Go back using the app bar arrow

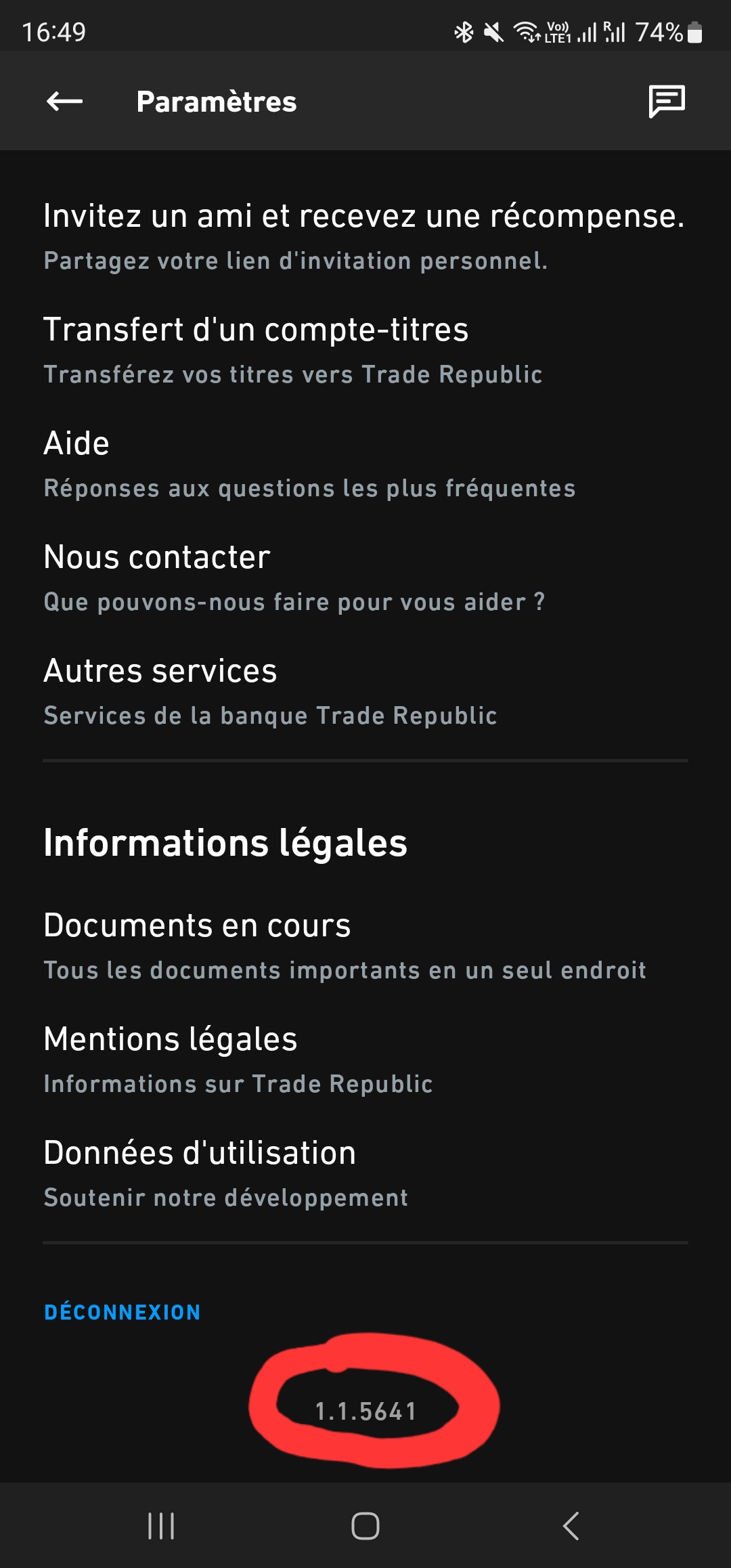pos(65,102)
